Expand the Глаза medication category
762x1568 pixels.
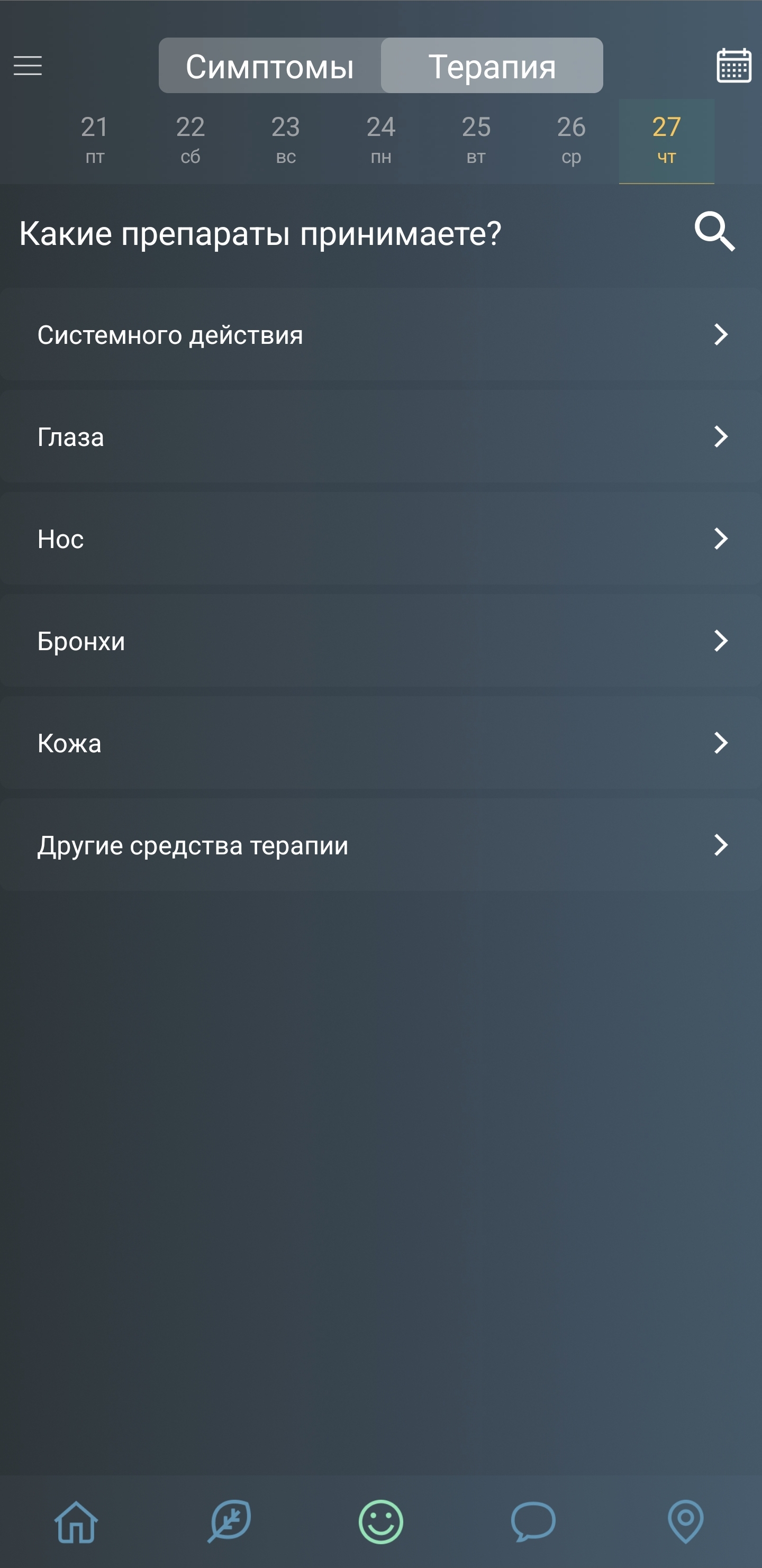[x=380, y=436]
